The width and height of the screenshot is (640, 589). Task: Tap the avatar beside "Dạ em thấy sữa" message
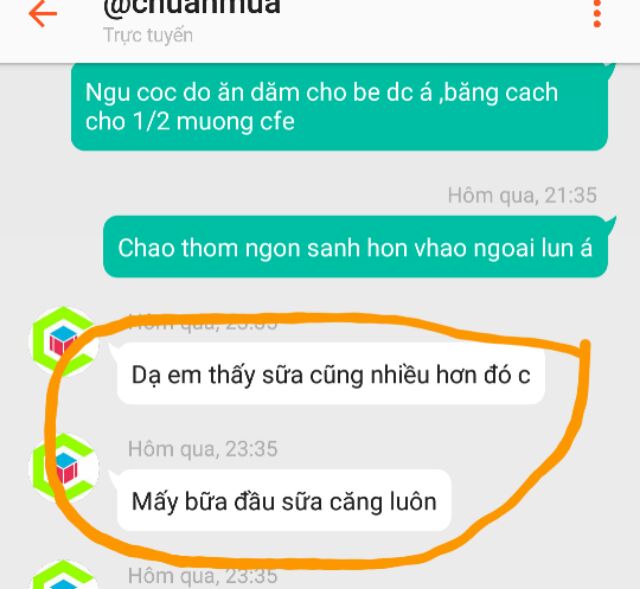(x=64, y=341)
